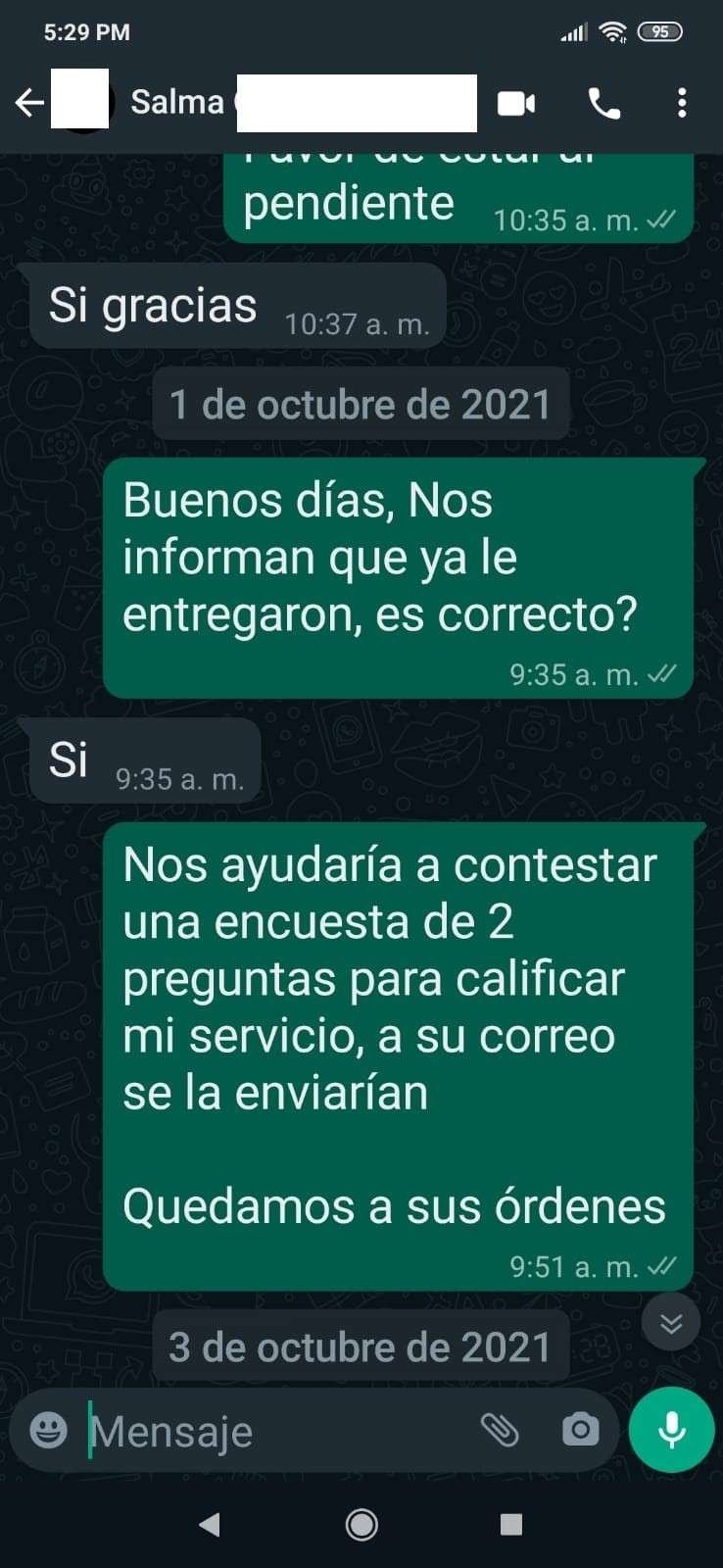This screenshot has height=1568, width=723.
Task: Tap the voice message microphone button
Action: (672, 1430)
